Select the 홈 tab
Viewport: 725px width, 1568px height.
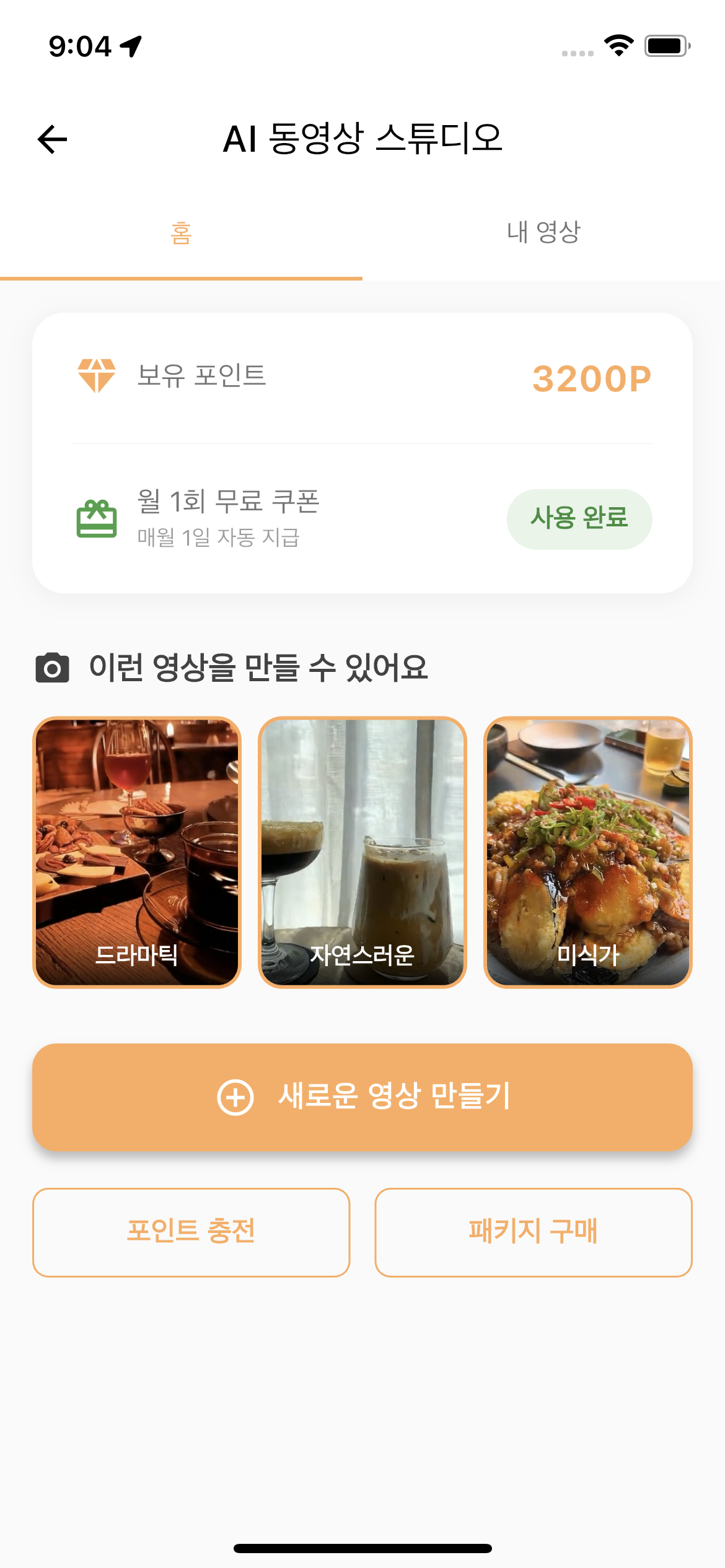(x=181, y=230)
